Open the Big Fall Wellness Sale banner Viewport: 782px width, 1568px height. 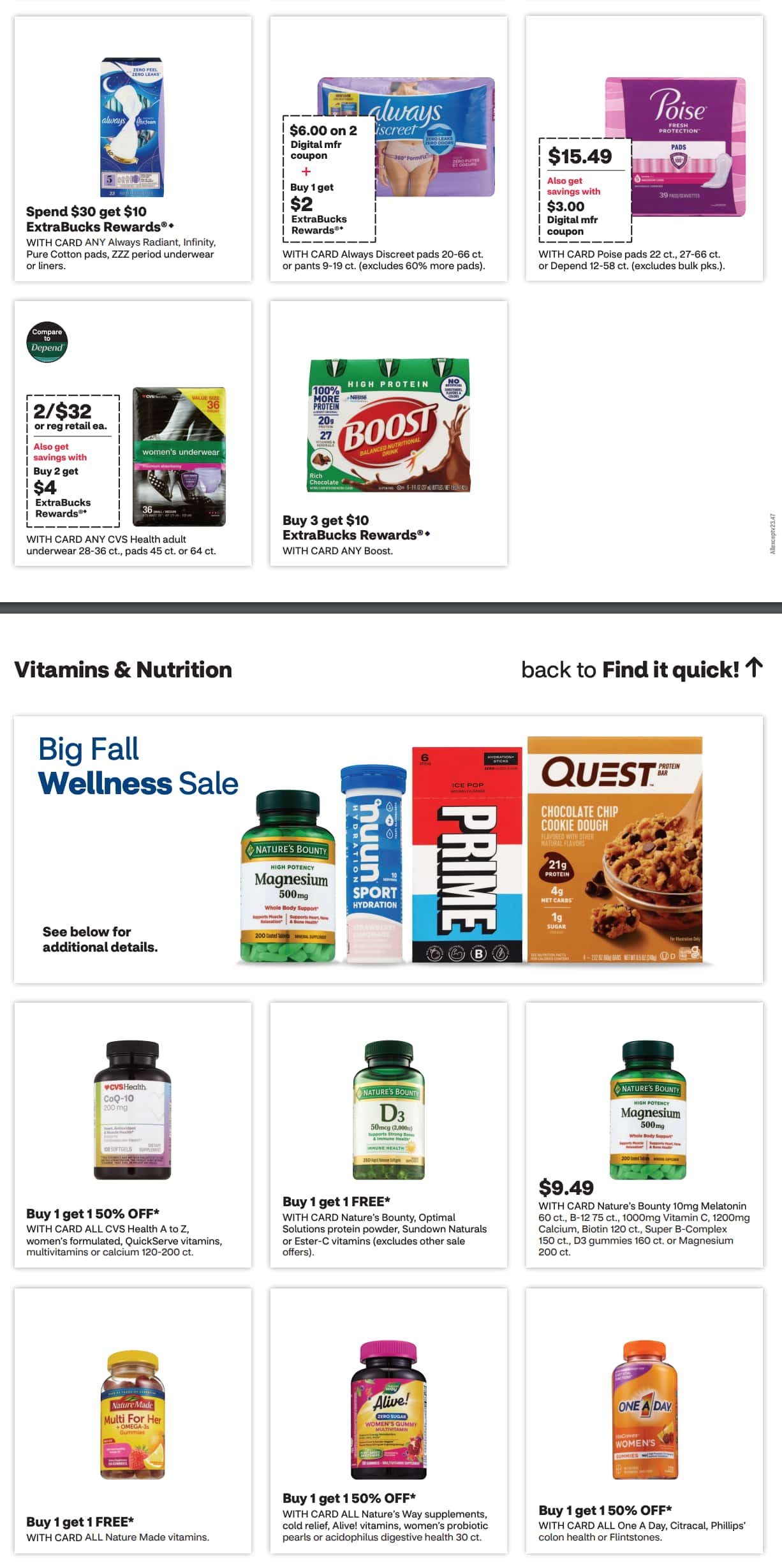click(x=388, y=849)
